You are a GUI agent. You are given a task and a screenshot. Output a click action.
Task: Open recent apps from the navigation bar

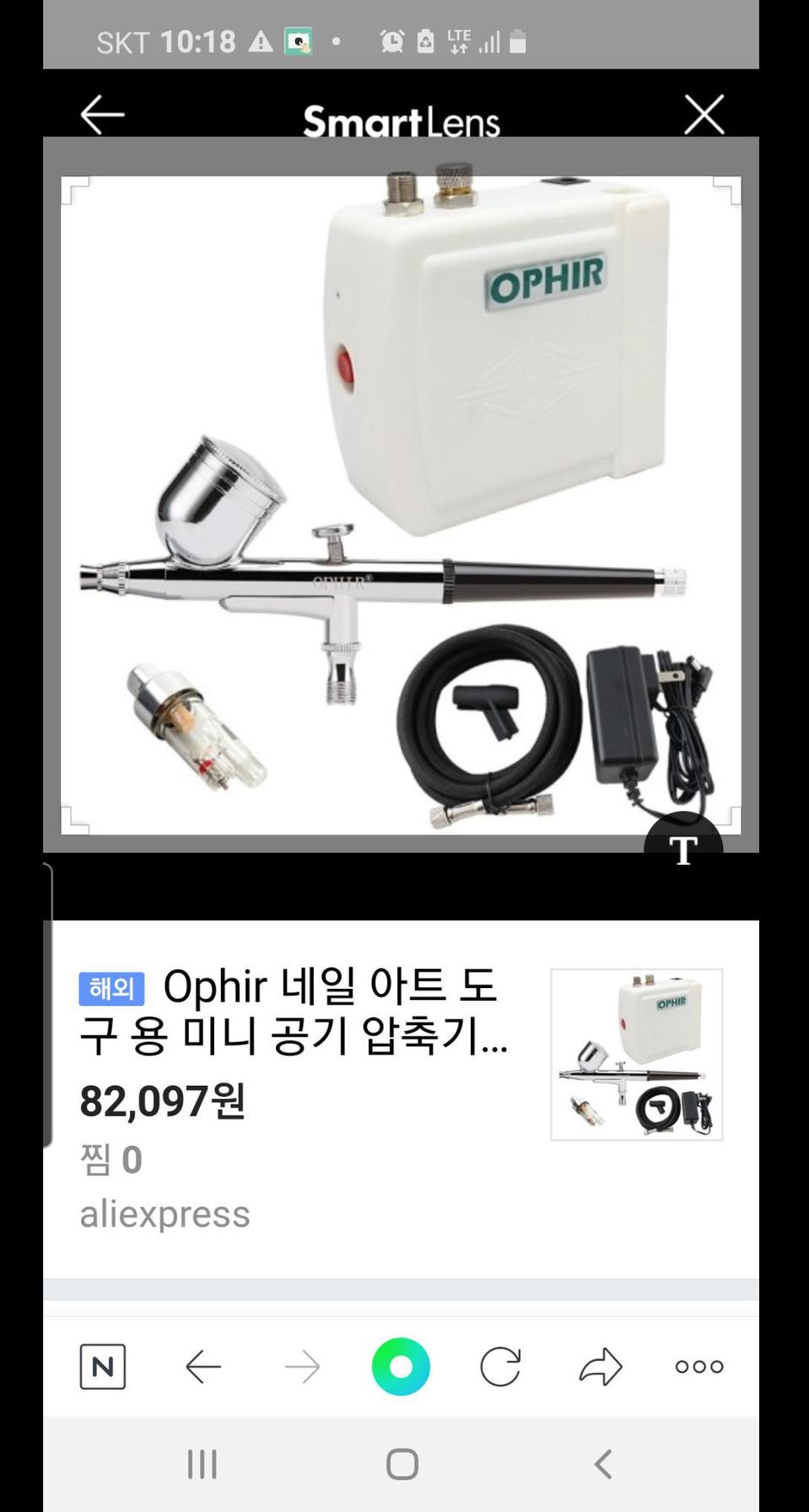[202, 1466]
